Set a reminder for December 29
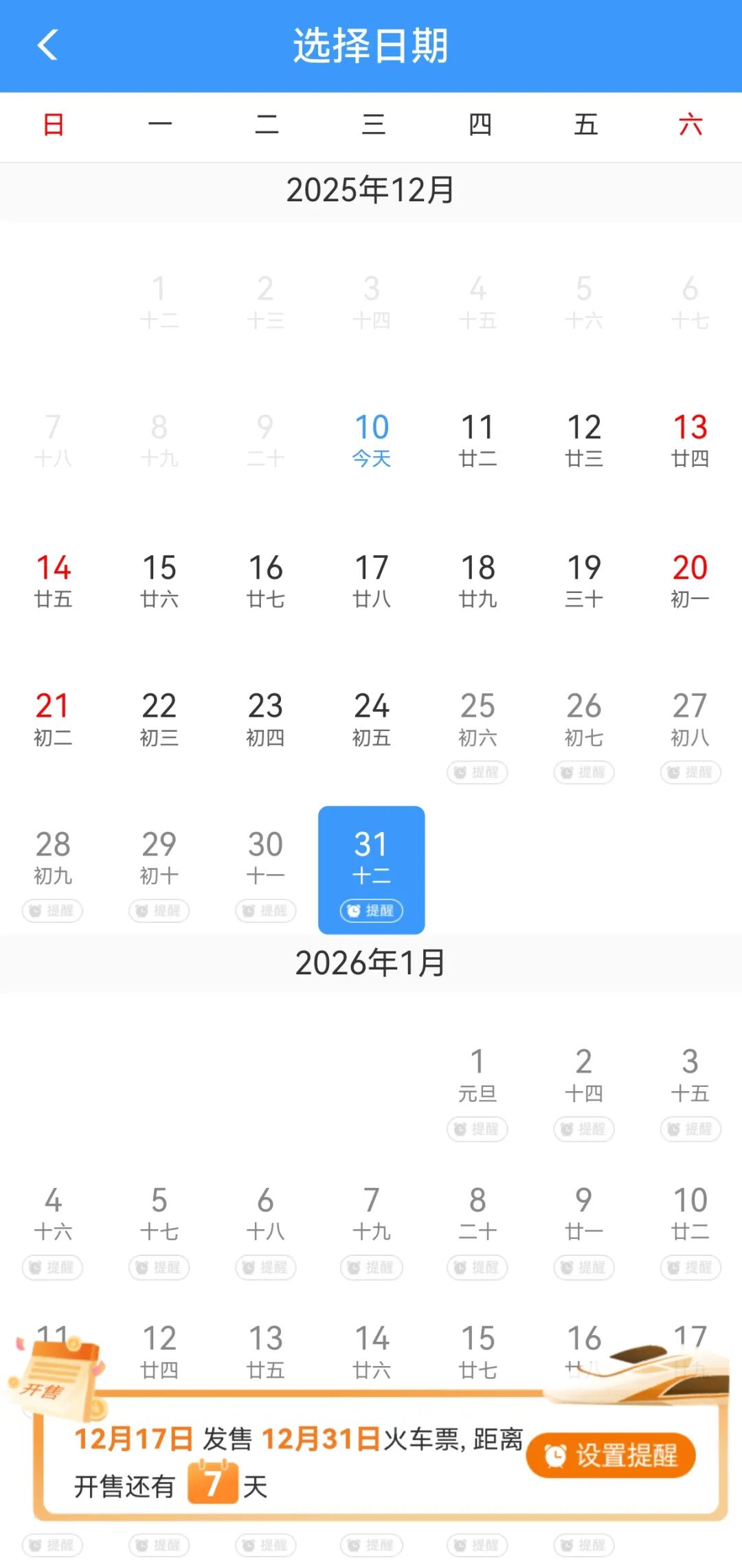Viewport: 742px width, 1568px height. pos(159,911)
